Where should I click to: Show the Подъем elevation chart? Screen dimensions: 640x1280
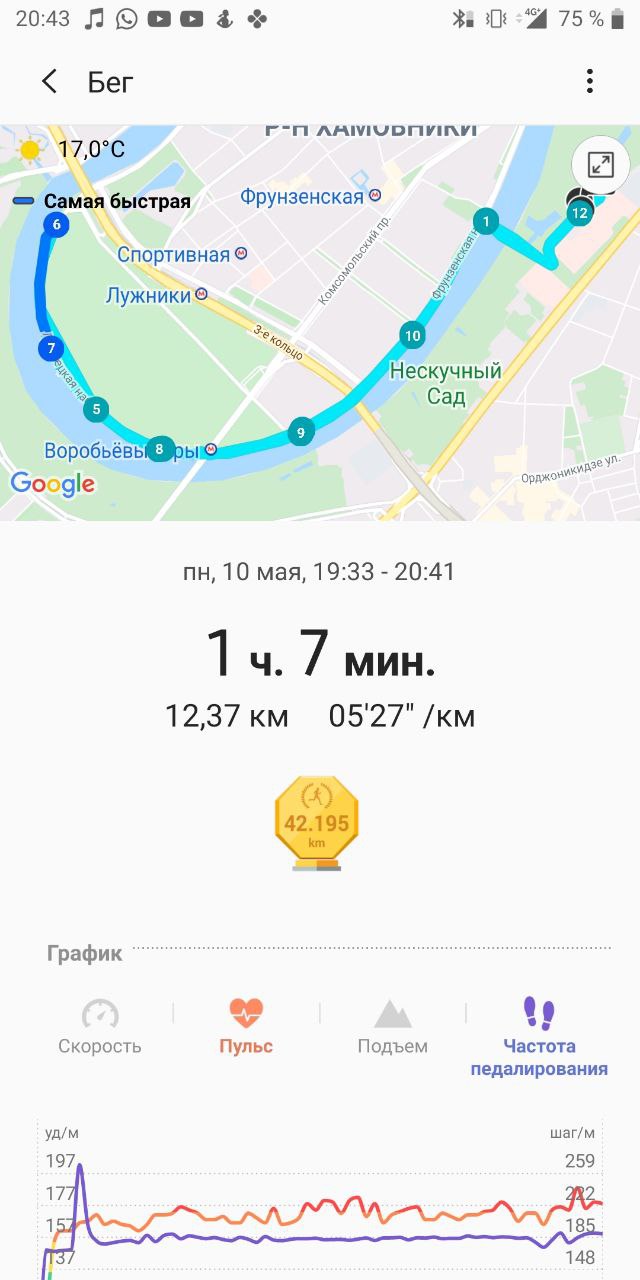[393, 1027]
